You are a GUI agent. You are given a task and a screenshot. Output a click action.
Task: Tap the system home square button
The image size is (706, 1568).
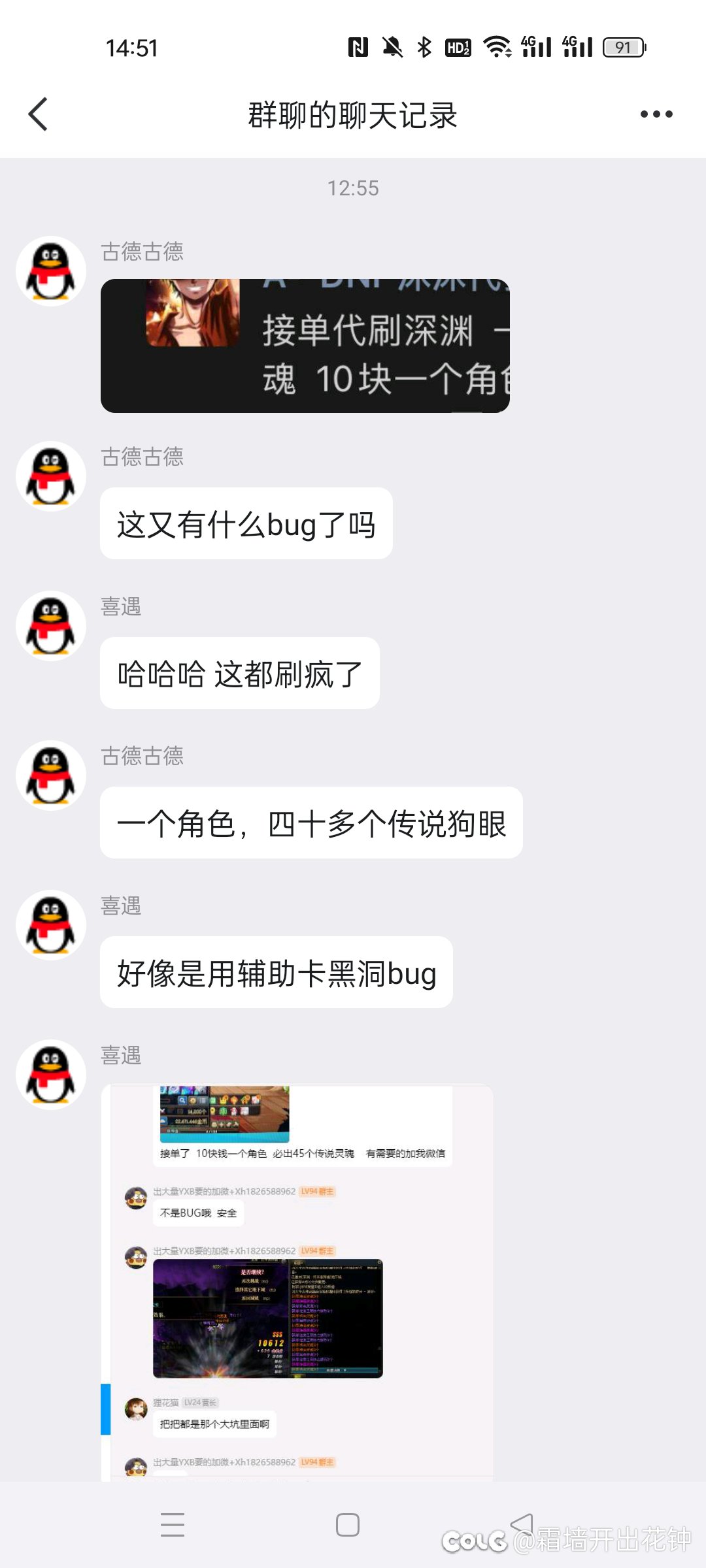pos(348,1524)
